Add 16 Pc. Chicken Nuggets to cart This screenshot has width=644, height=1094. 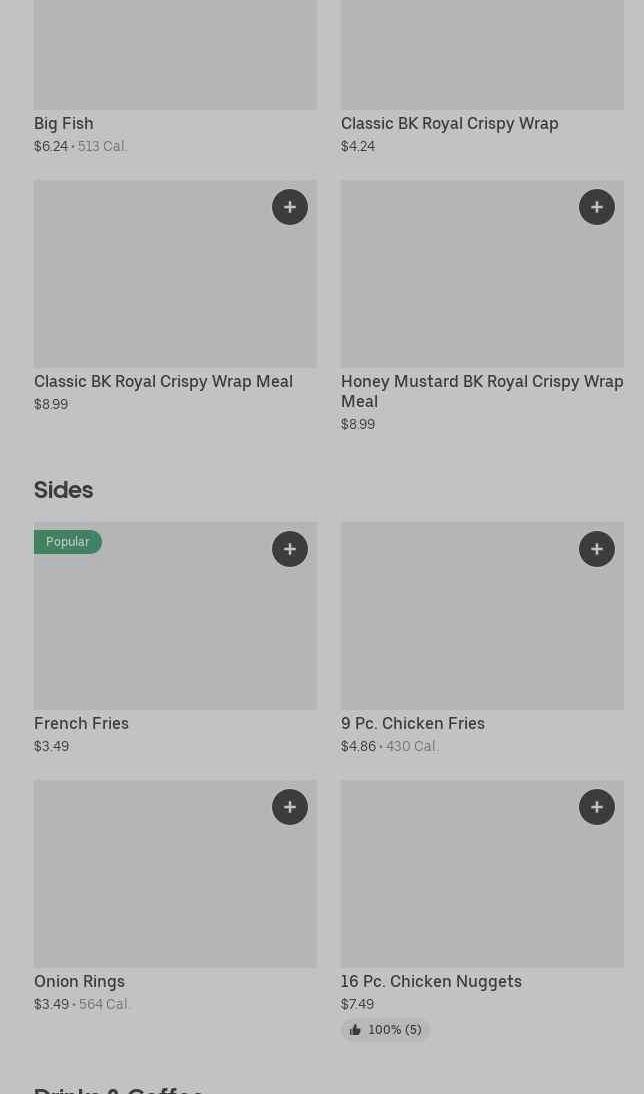click(x=597, y=807)
